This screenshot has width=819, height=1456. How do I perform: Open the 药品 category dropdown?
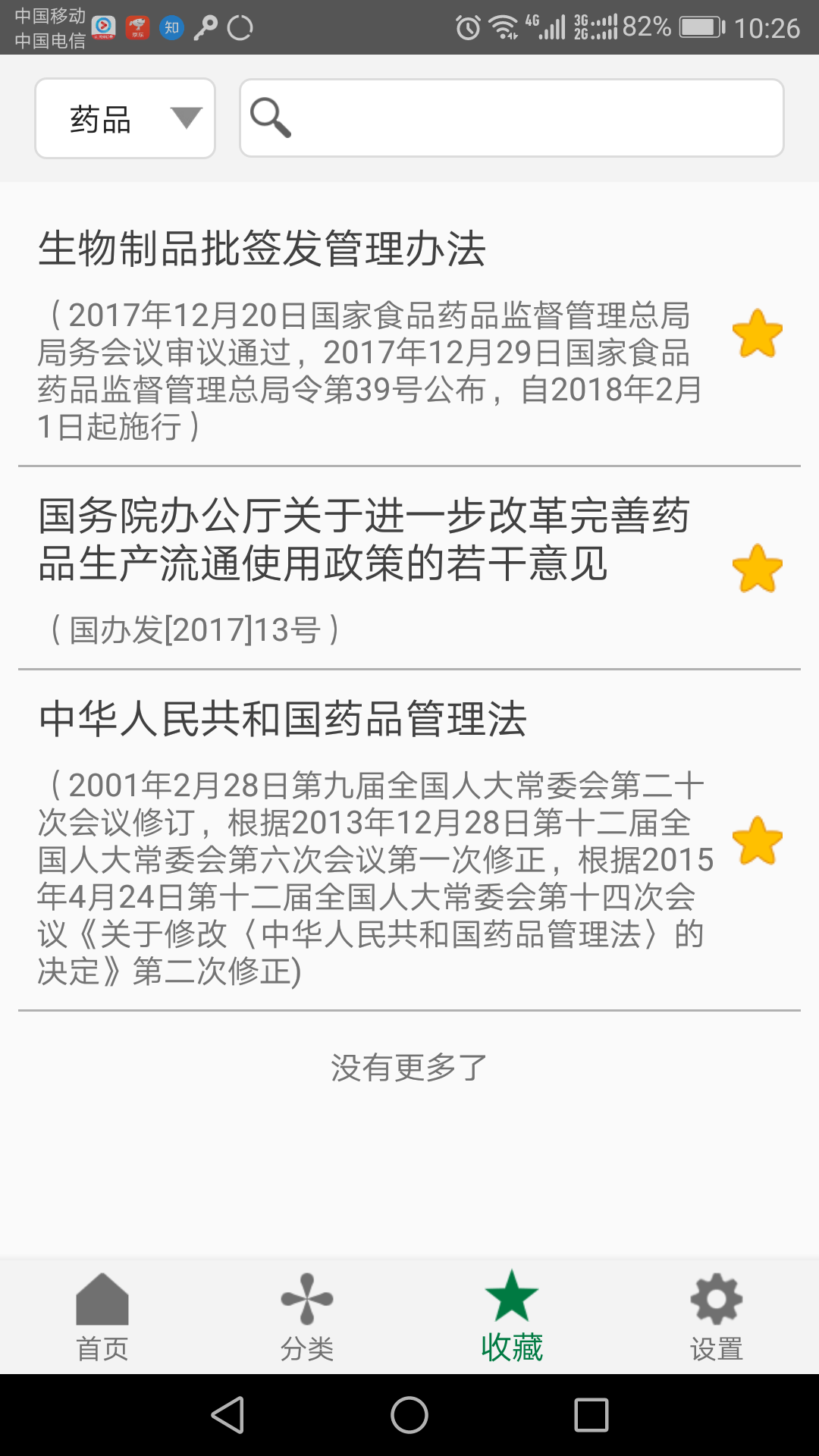(124, 118)
